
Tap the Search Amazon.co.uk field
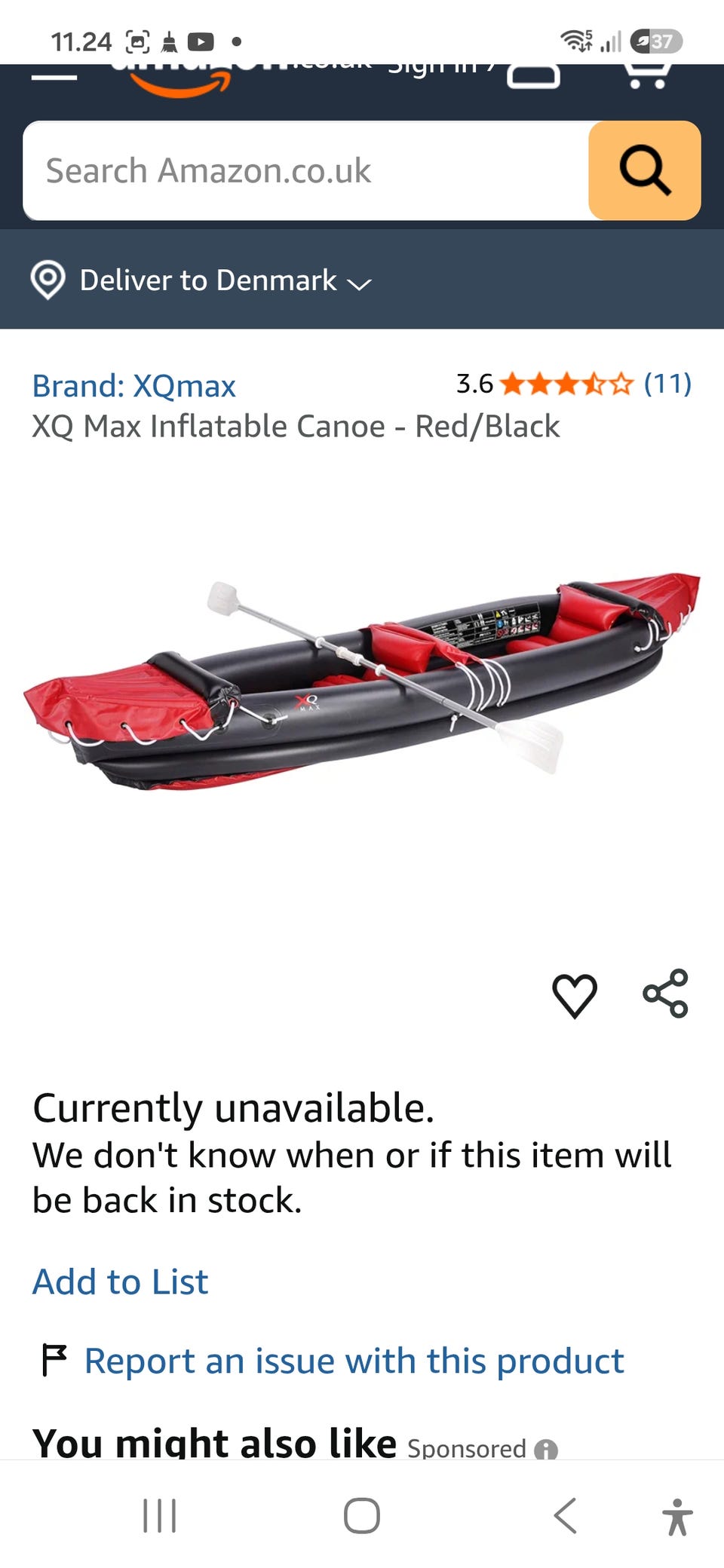[x=305, y=170]
